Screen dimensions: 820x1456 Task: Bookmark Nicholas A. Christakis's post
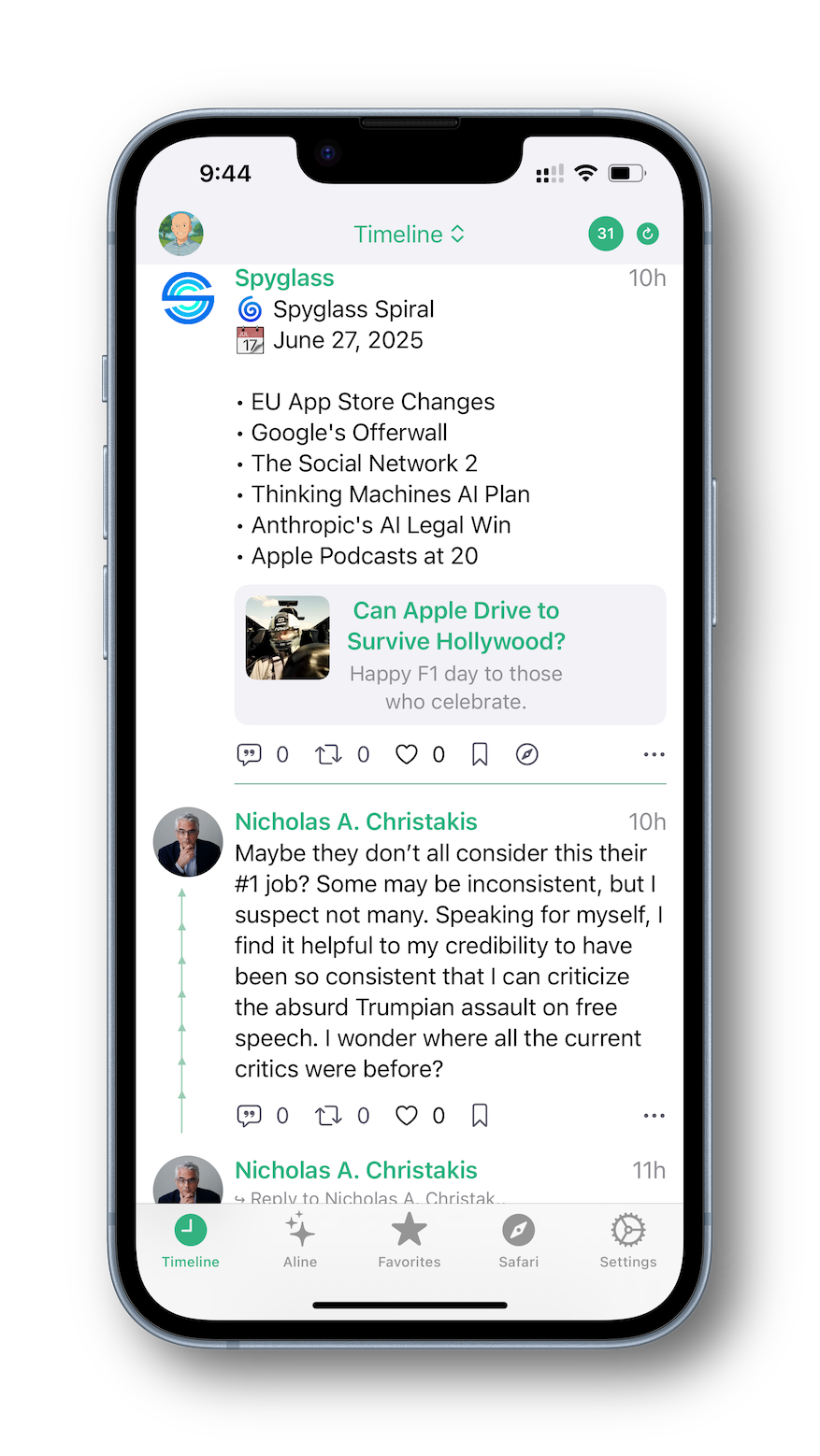tap(480, 1115)
